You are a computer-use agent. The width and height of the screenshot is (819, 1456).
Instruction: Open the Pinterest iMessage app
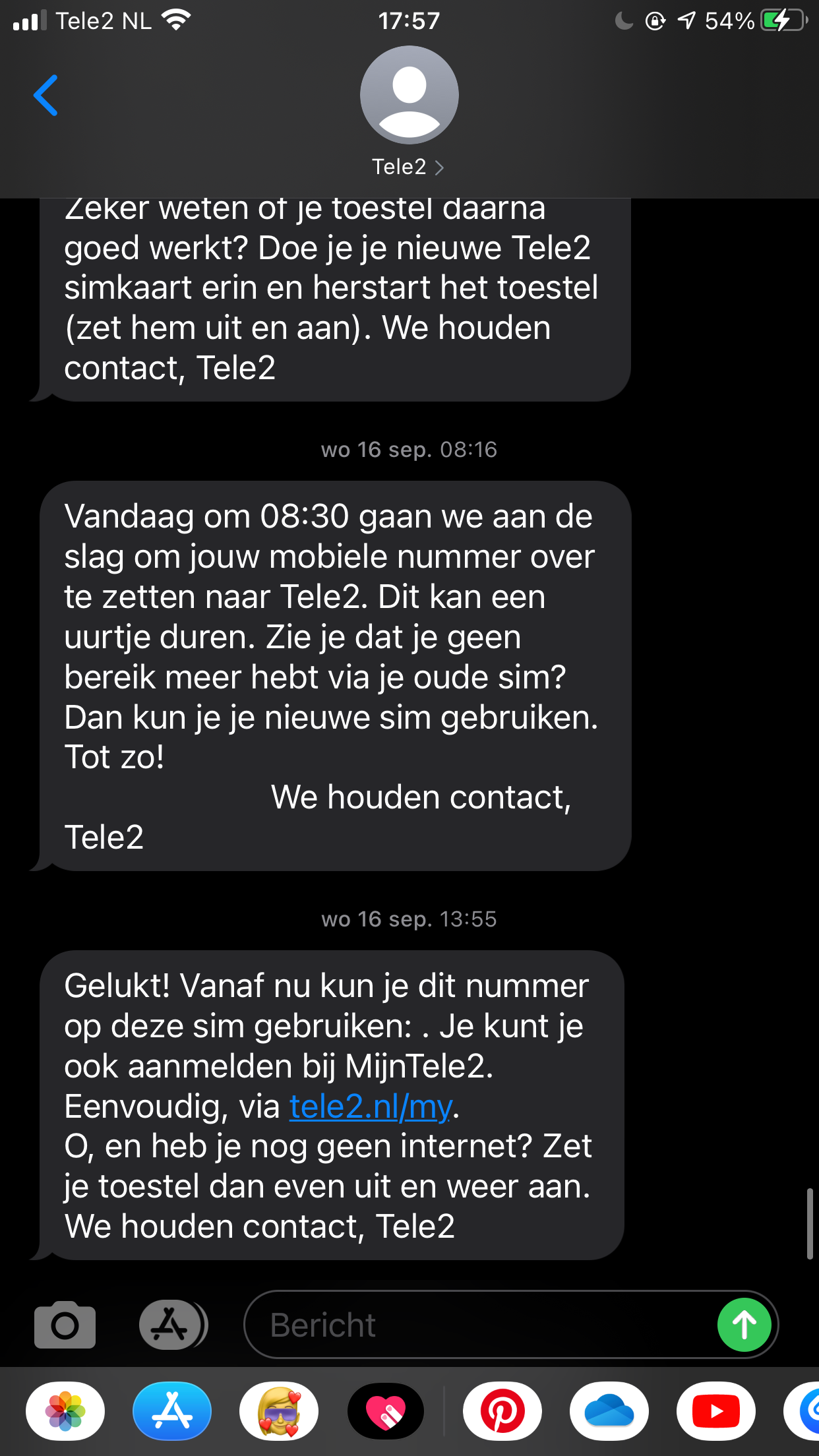coord(502,1411)
